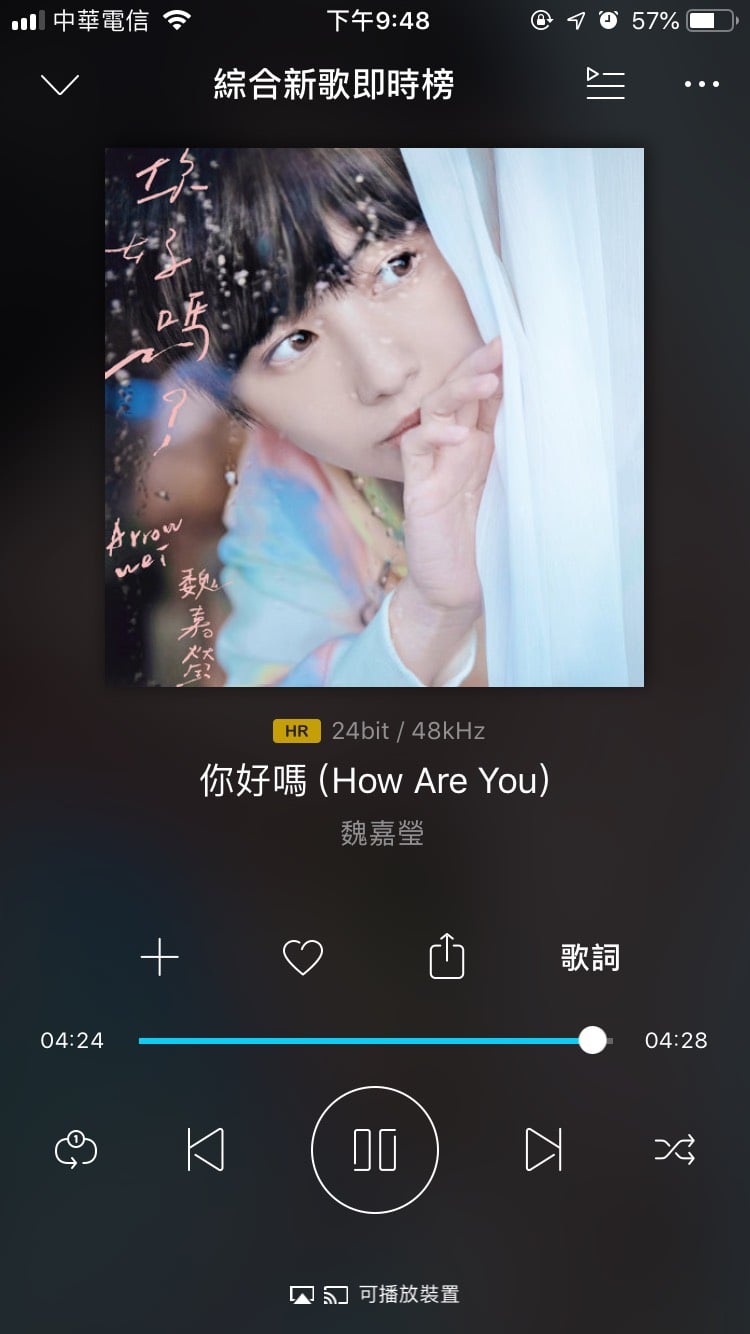
Task: Skip to the next track
Action: point(543,1150)
